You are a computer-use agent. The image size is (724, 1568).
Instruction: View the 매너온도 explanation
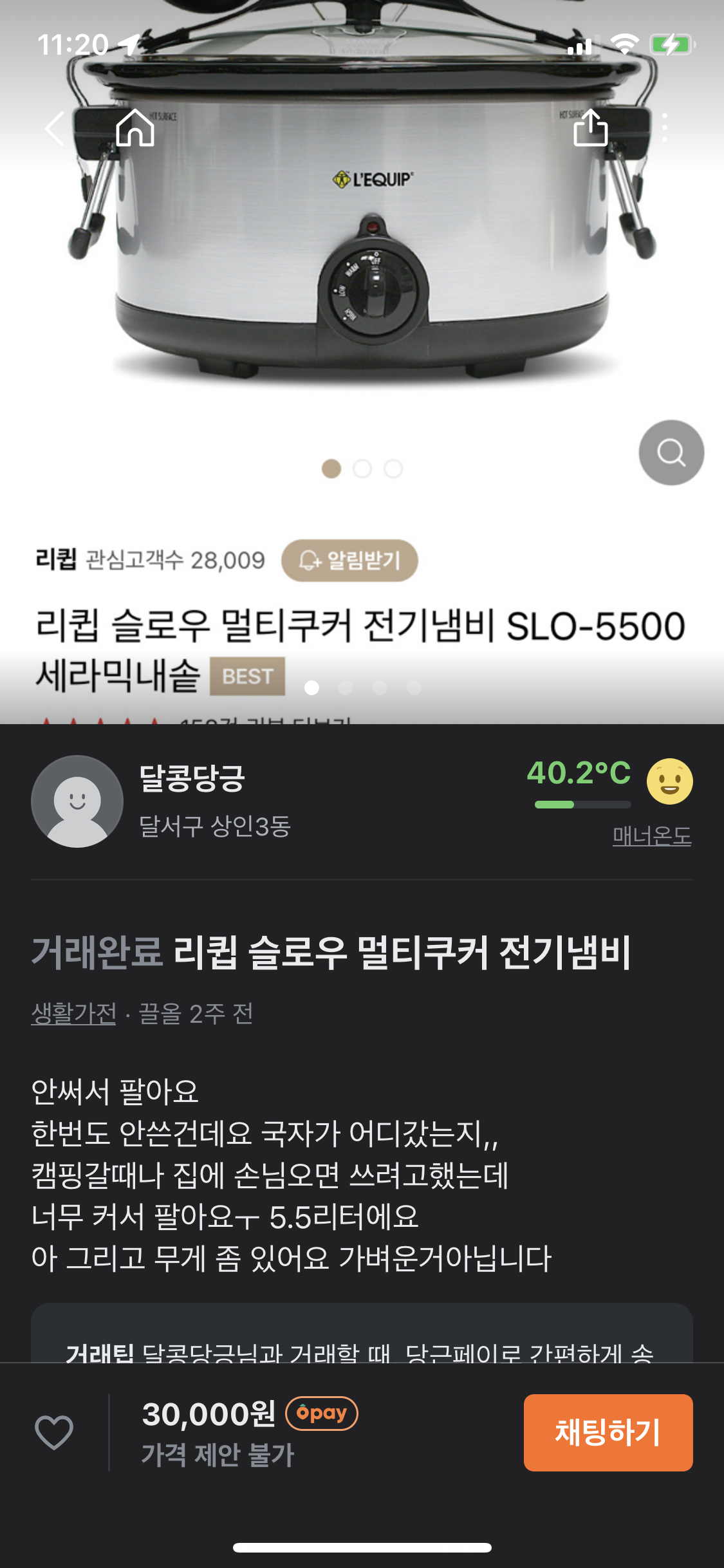[x=651, y=836]
